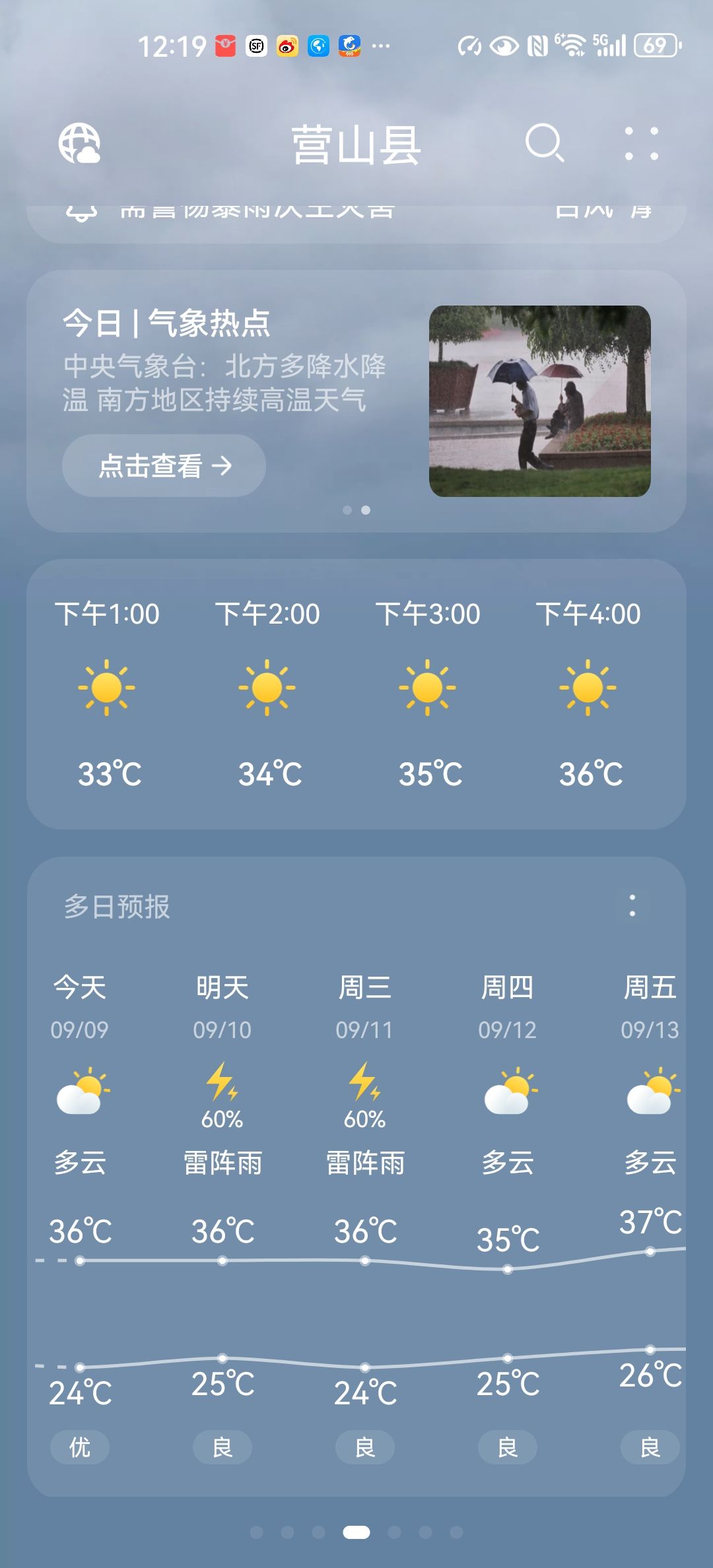
Task: Tap the 点击查看 button
Action: pos(164,465)
